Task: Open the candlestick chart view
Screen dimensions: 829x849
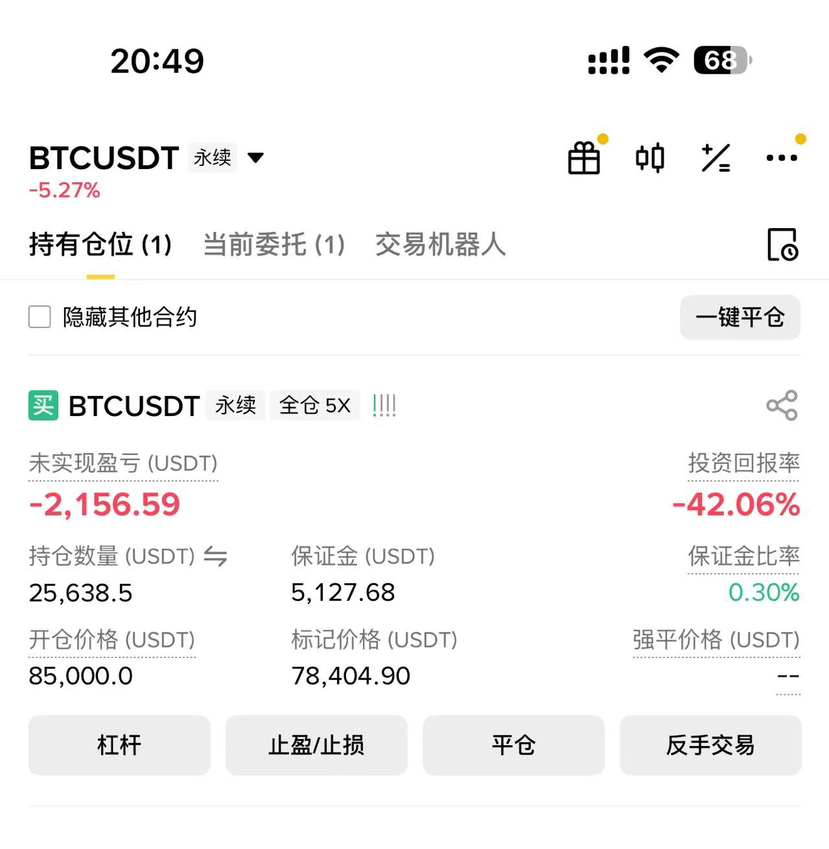Action: pos(650,158)
